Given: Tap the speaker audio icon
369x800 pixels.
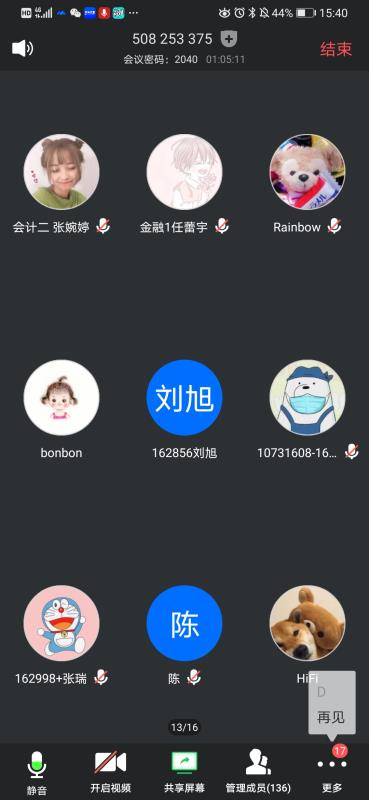Looking at the screenshot, I should (22, 48).
